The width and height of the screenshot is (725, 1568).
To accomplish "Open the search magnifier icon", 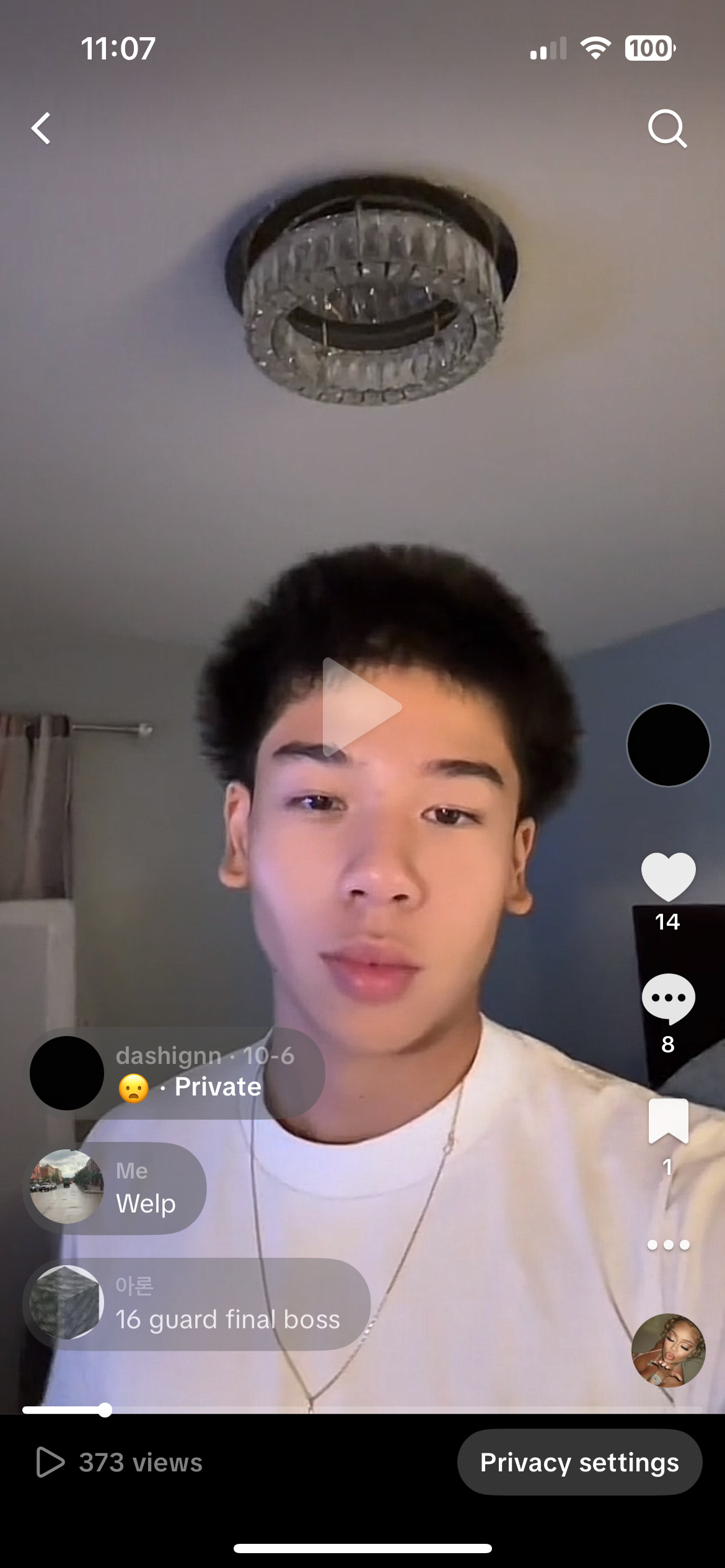I will [667, 129].
